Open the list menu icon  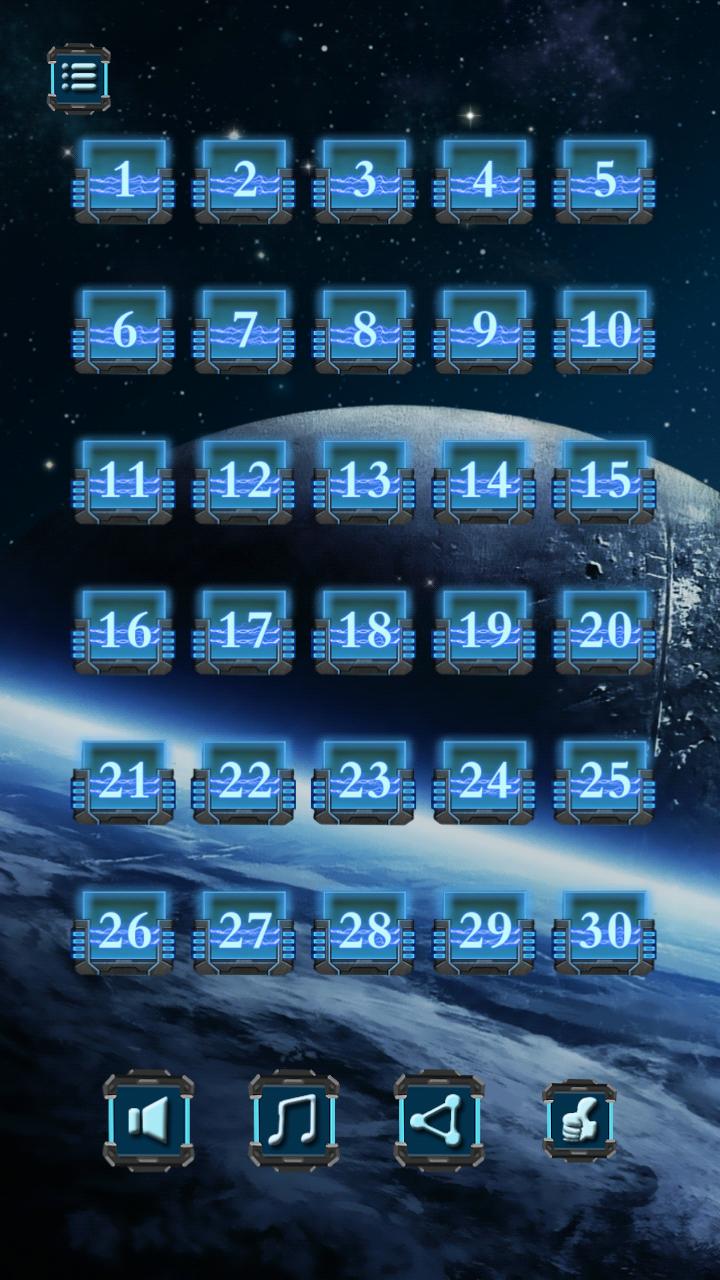79,77
